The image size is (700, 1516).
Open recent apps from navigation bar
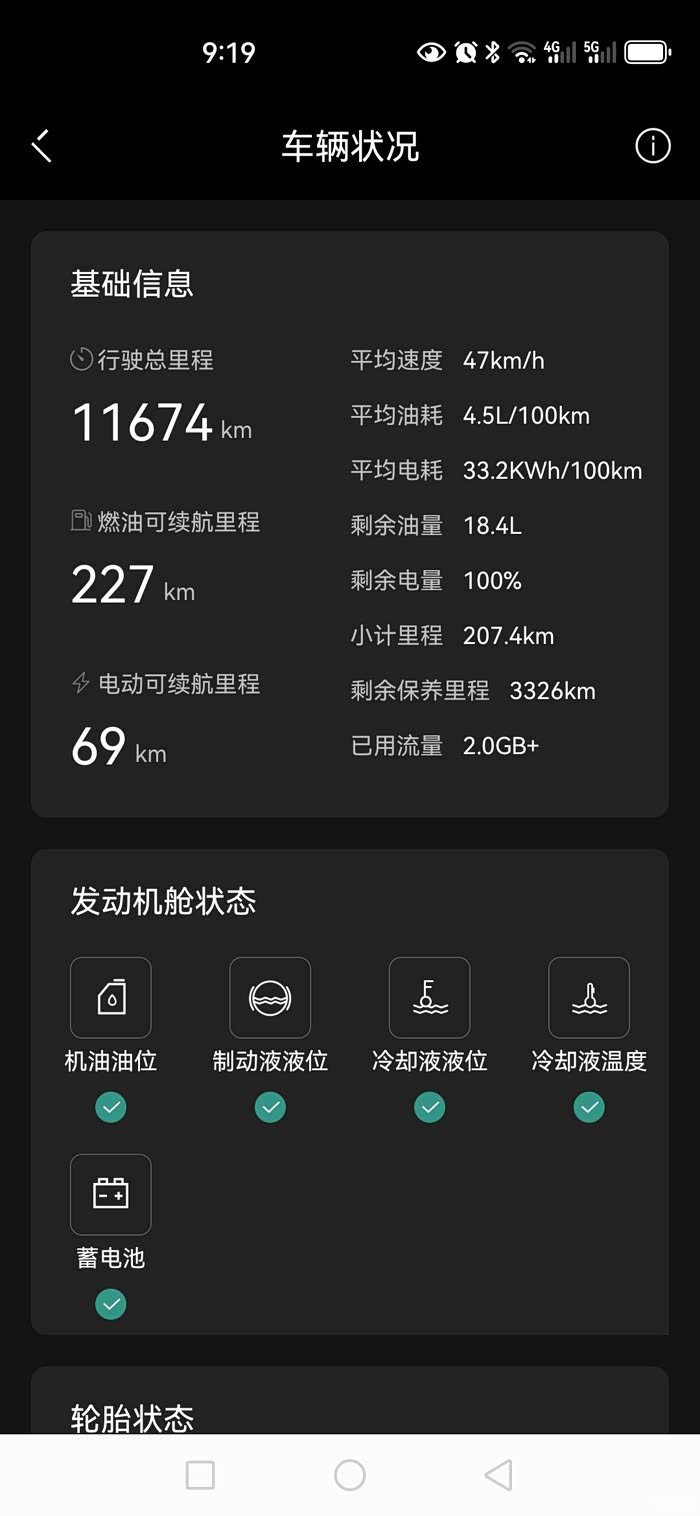click(200, 1475)
